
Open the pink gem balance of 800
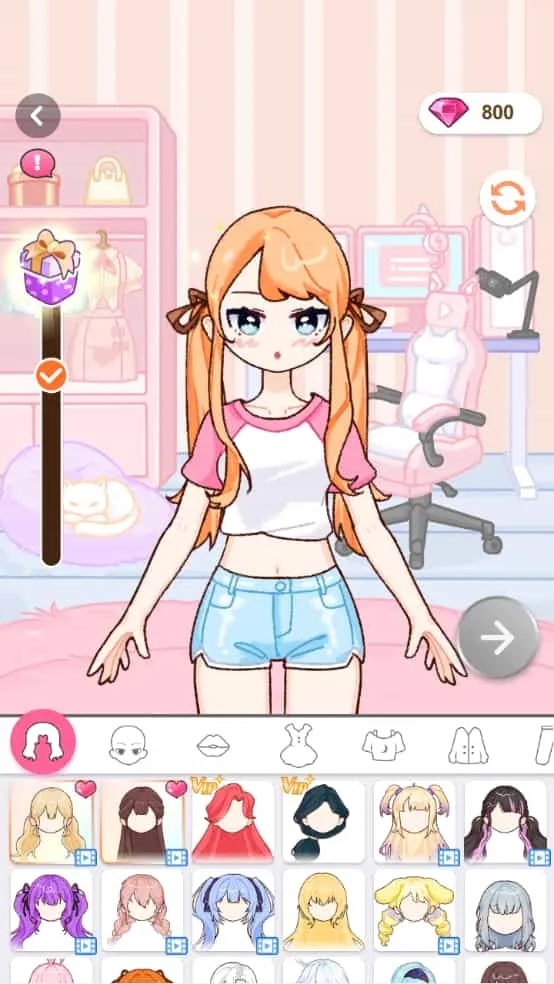click(480, 113)
